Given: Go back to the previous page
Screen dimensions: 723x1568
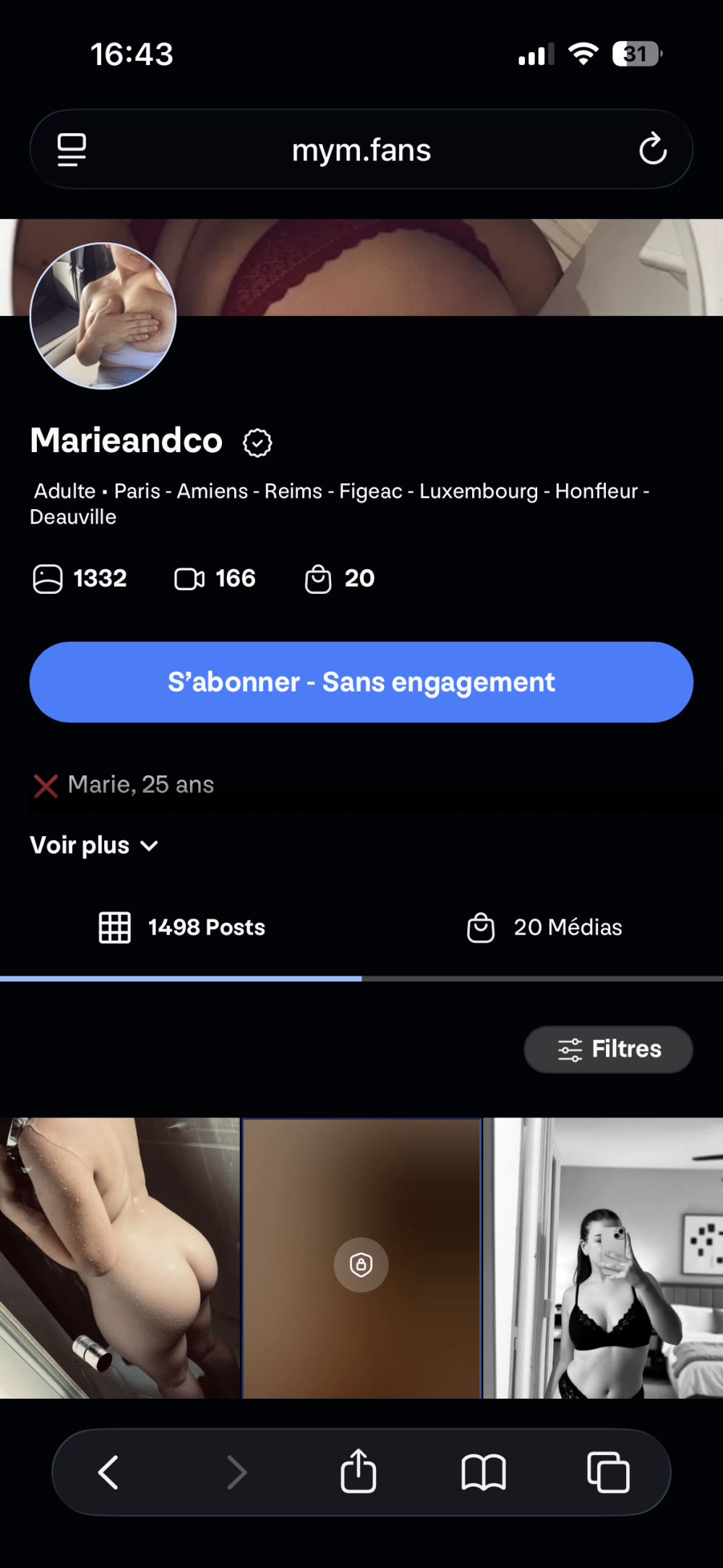Looking at the screenshot, I should 108,1473.
